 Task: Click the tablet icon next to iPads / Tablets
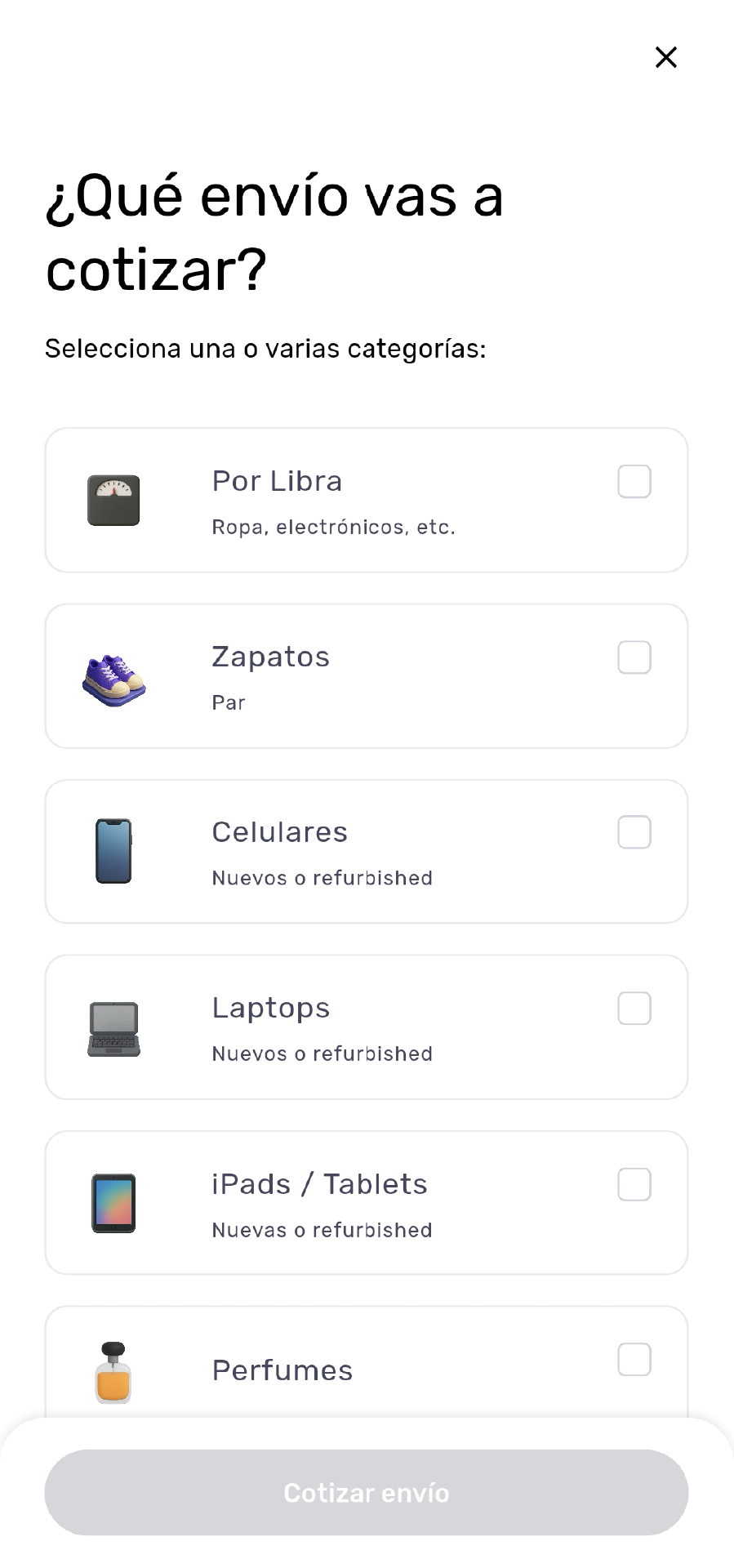point(113,1203)
